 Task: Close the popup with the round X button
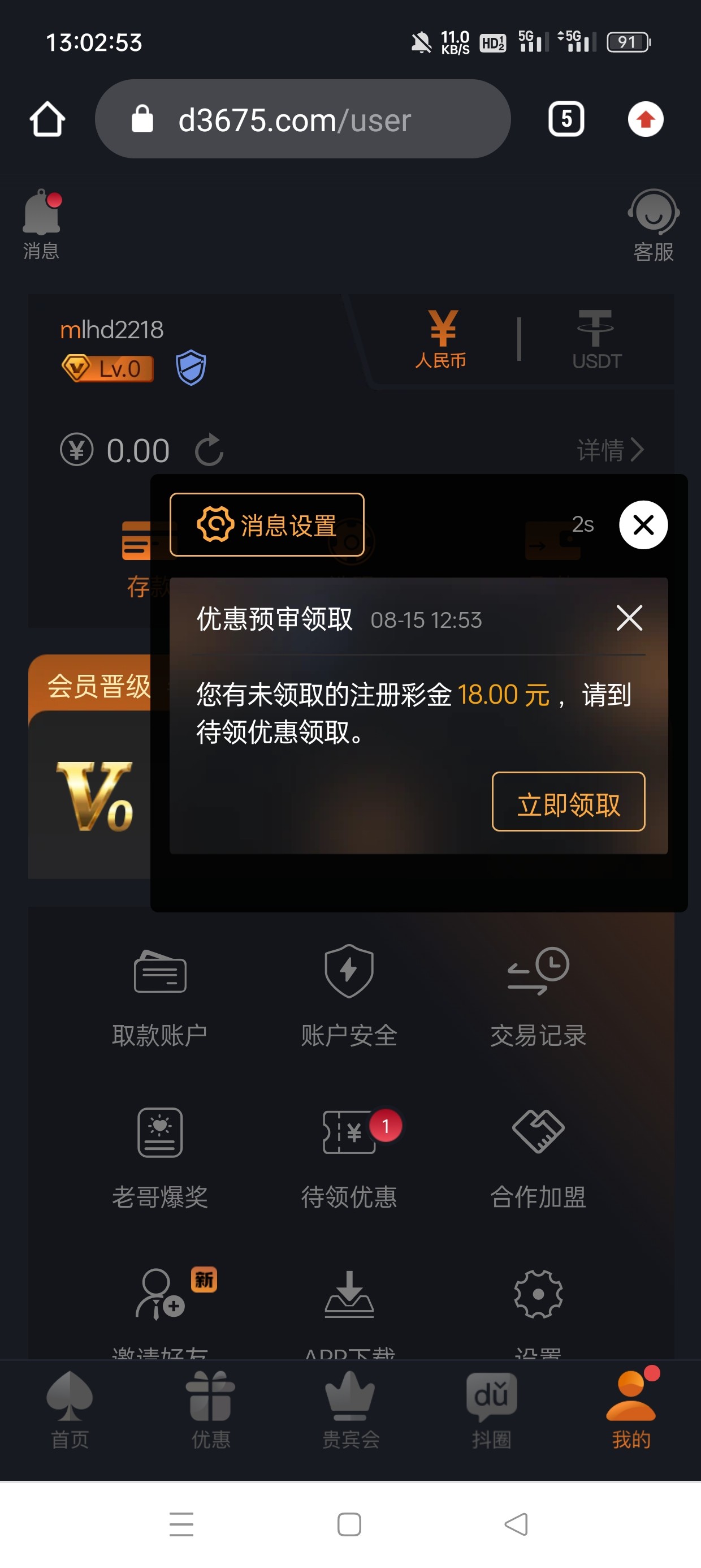click(x=643, y=525)
